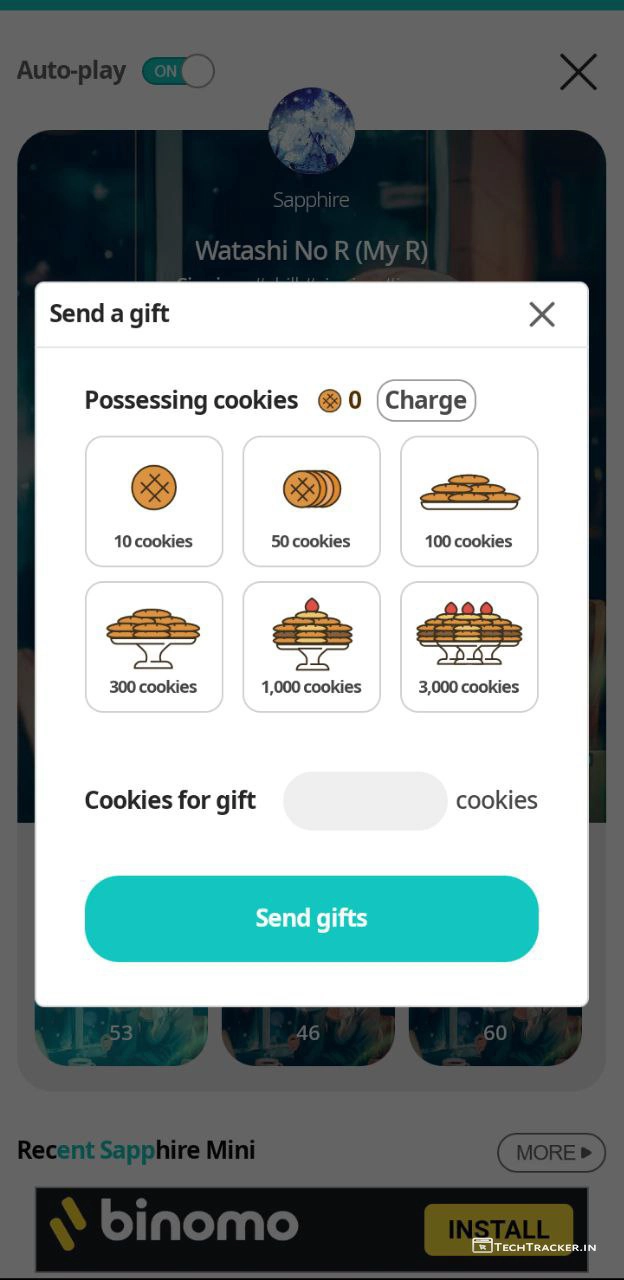Open MORE Recent Sapphire Mini
This screenshot has height=1280, width=624.
[552, 1153]
